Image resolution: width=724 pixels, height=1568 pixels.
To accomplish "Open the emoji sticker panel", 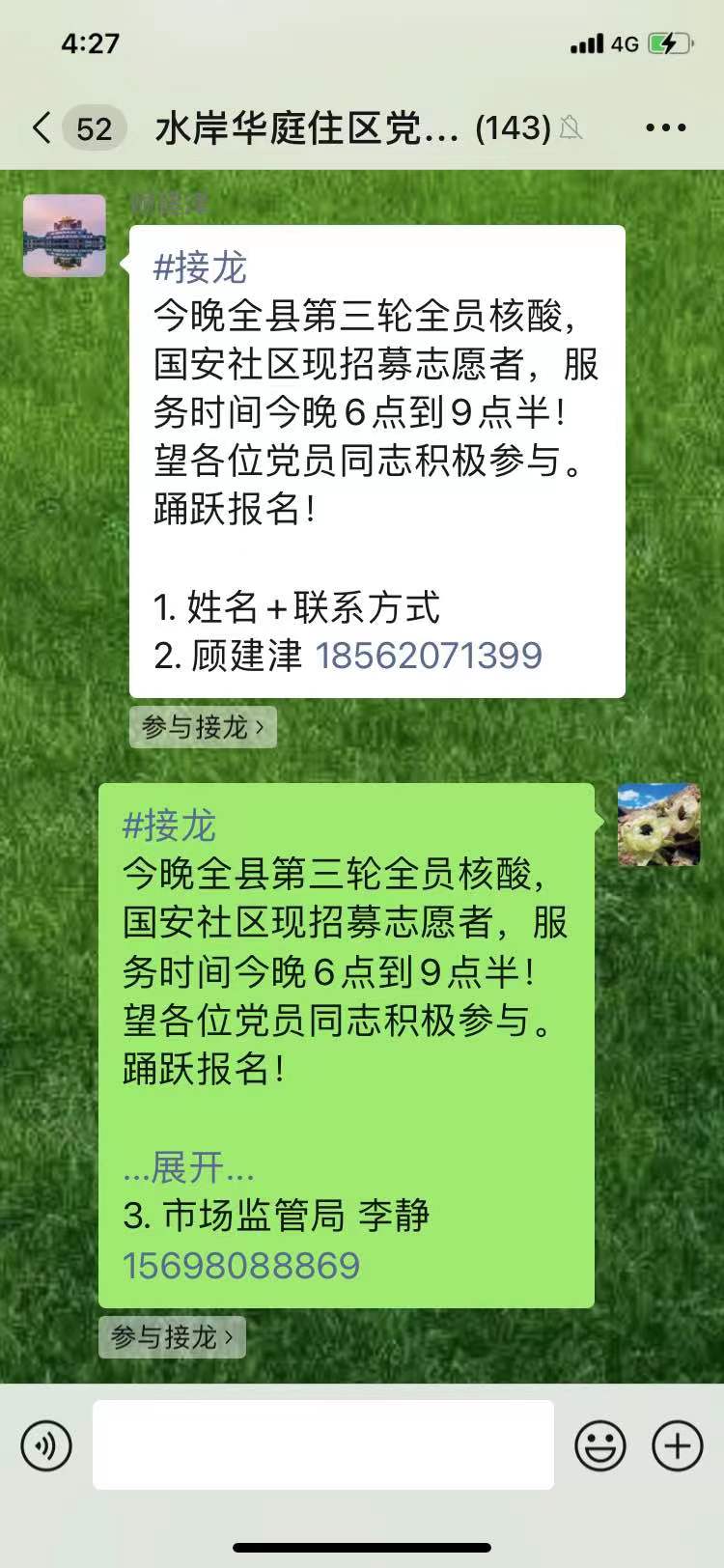I will 600,1445.
